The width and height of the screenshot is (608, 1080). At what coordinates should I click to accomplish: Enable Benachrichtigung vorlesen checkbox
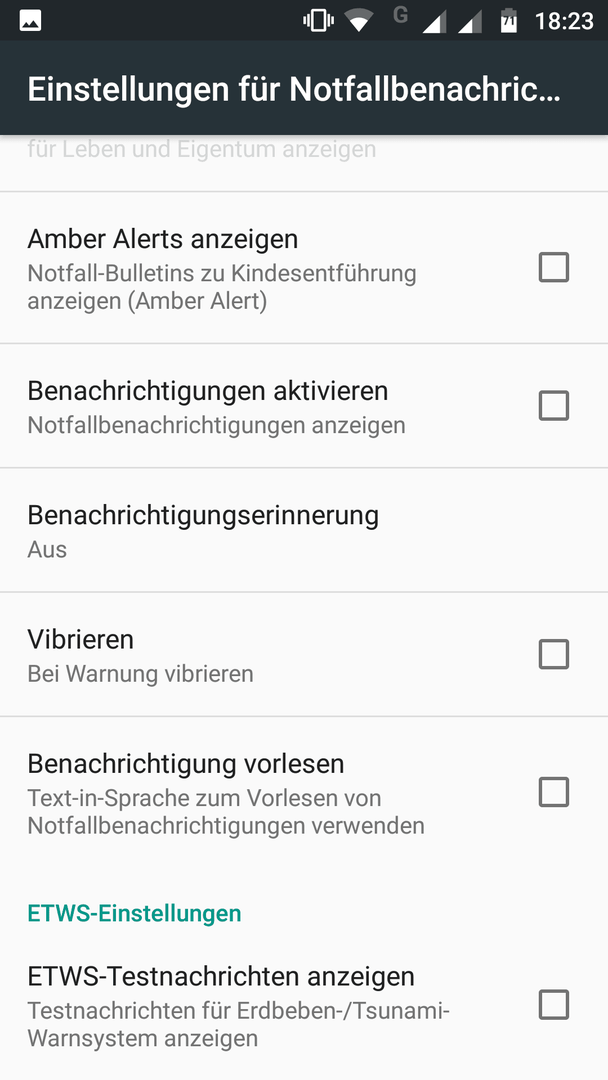[x=554, y=792]
